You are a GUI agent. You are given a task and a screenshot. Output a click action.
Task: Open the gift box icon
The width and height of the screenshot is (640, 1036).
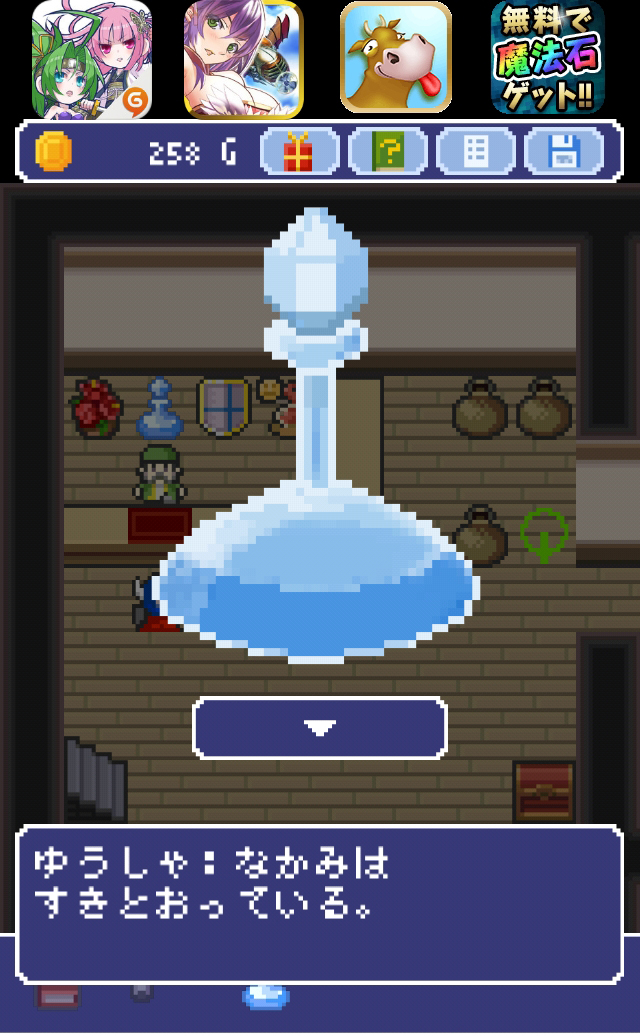coord(298,153)
